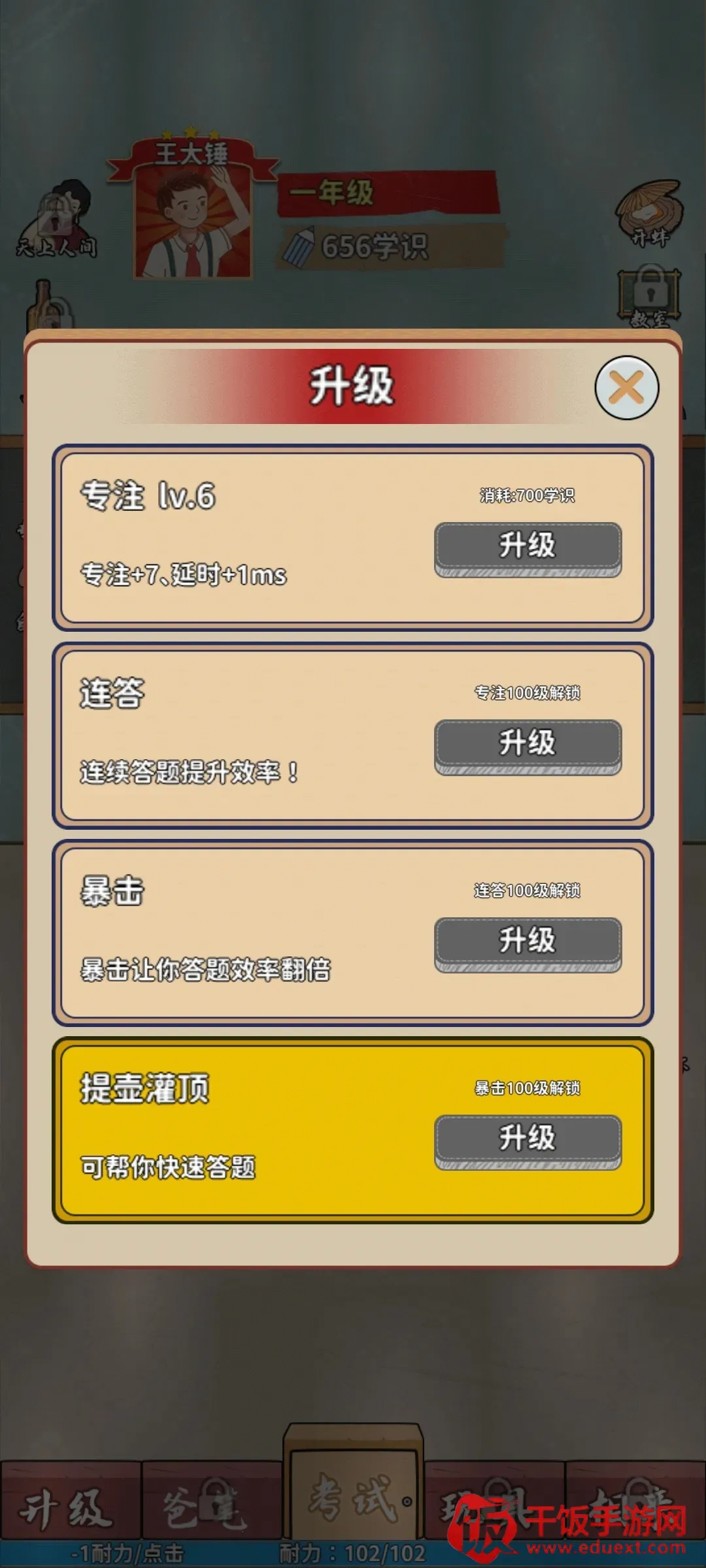Close the 升级 upgrade dialog

(x=626, y=388)
